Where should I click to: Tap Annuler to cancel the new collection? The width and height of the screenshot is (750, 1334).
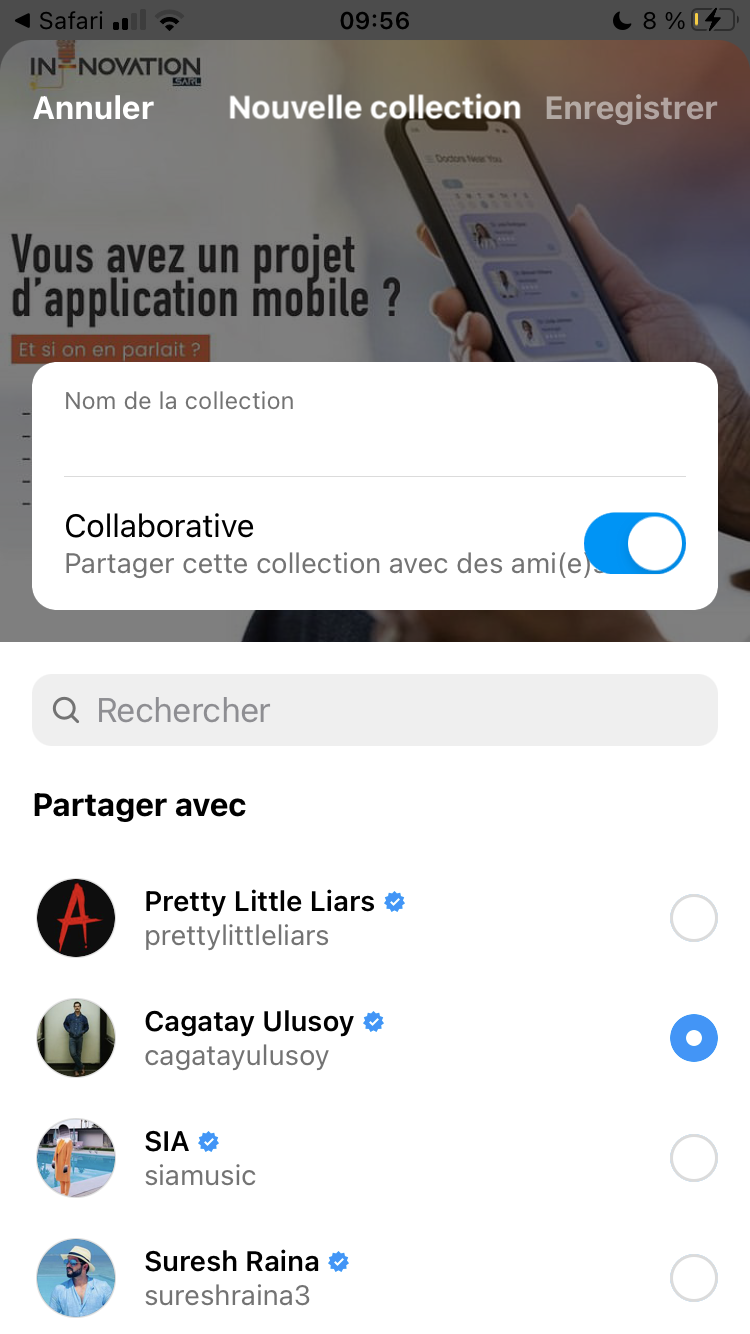pos(94,108)
